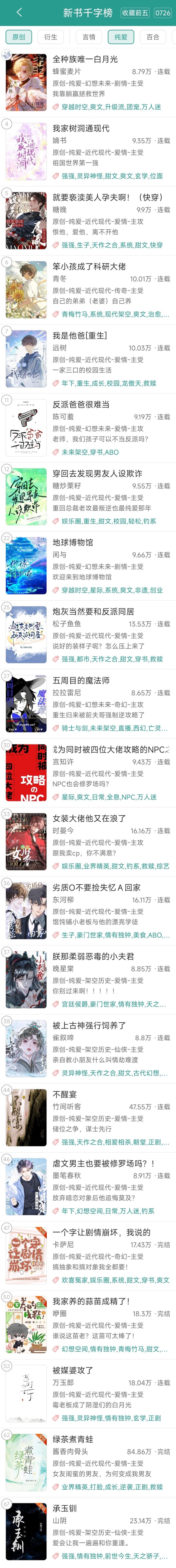The image size is (176, 1568).
Task: Open the finished novel 绿茶煮青蛙
Action: [x=73, y=1439]
